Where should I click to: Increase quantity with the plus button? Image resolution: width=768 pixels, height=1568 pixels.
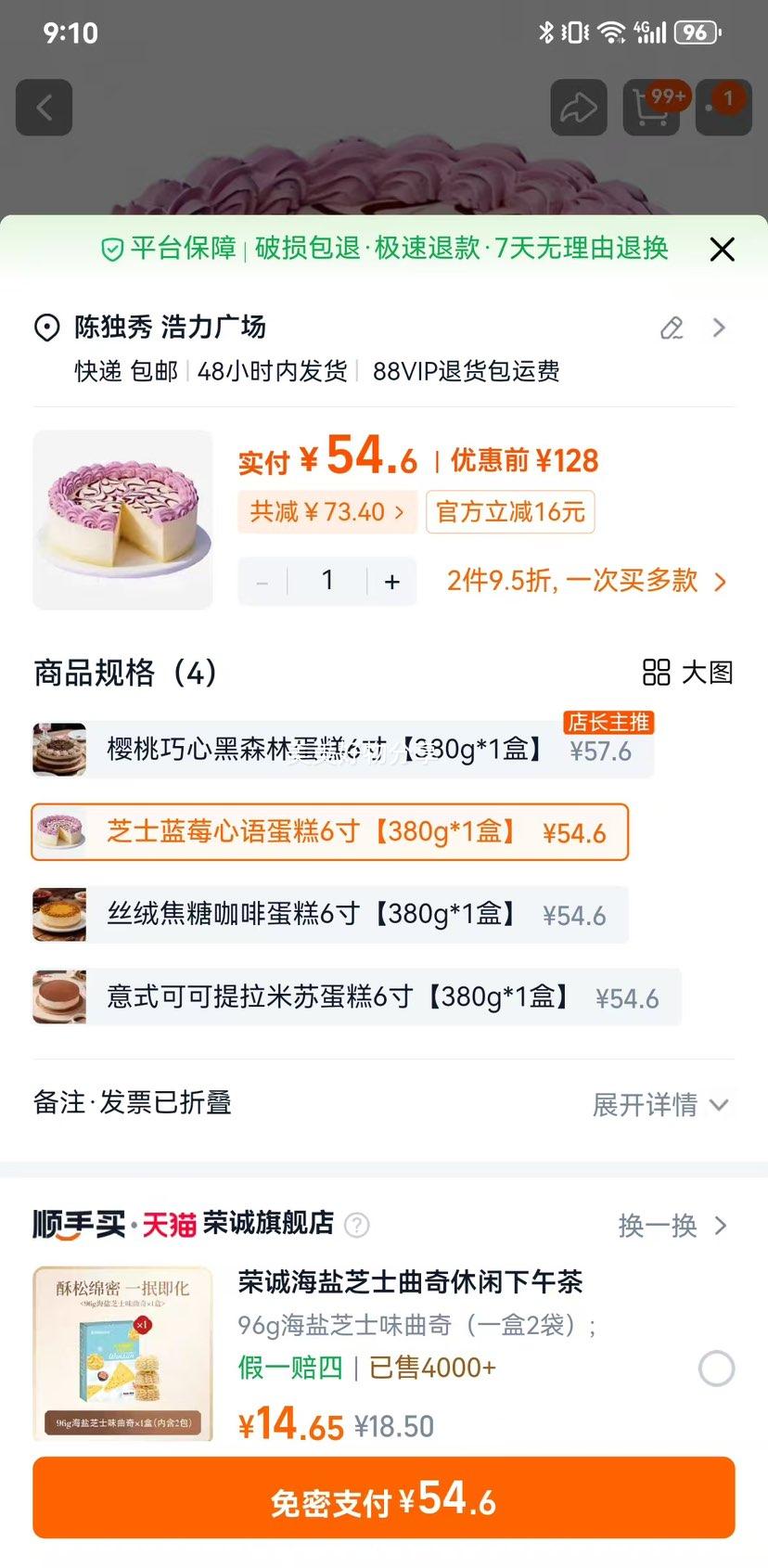coord(391,582)
